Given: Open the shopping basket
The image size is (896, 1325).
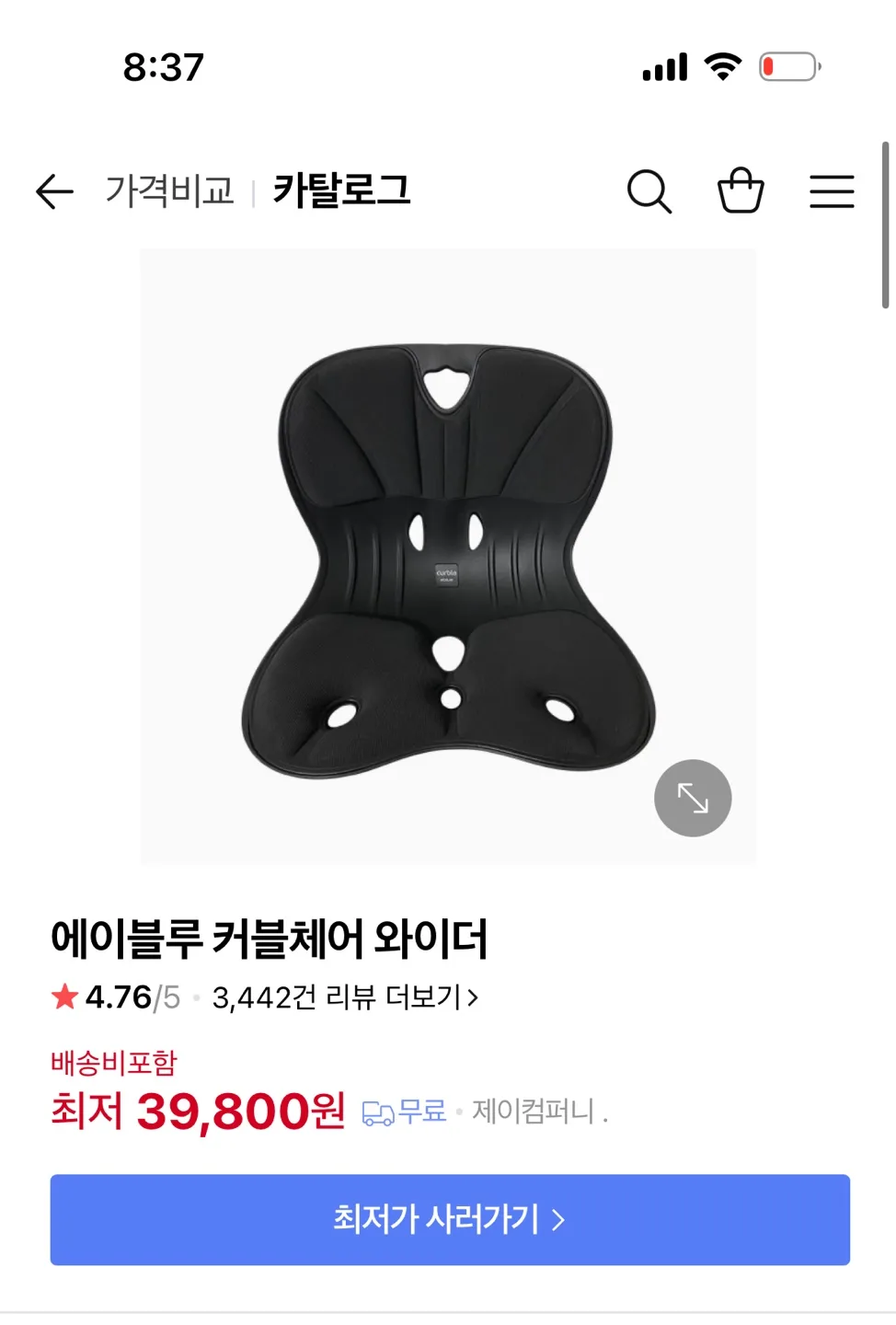Looking at the screenshot, I should [x=741, y=190].
